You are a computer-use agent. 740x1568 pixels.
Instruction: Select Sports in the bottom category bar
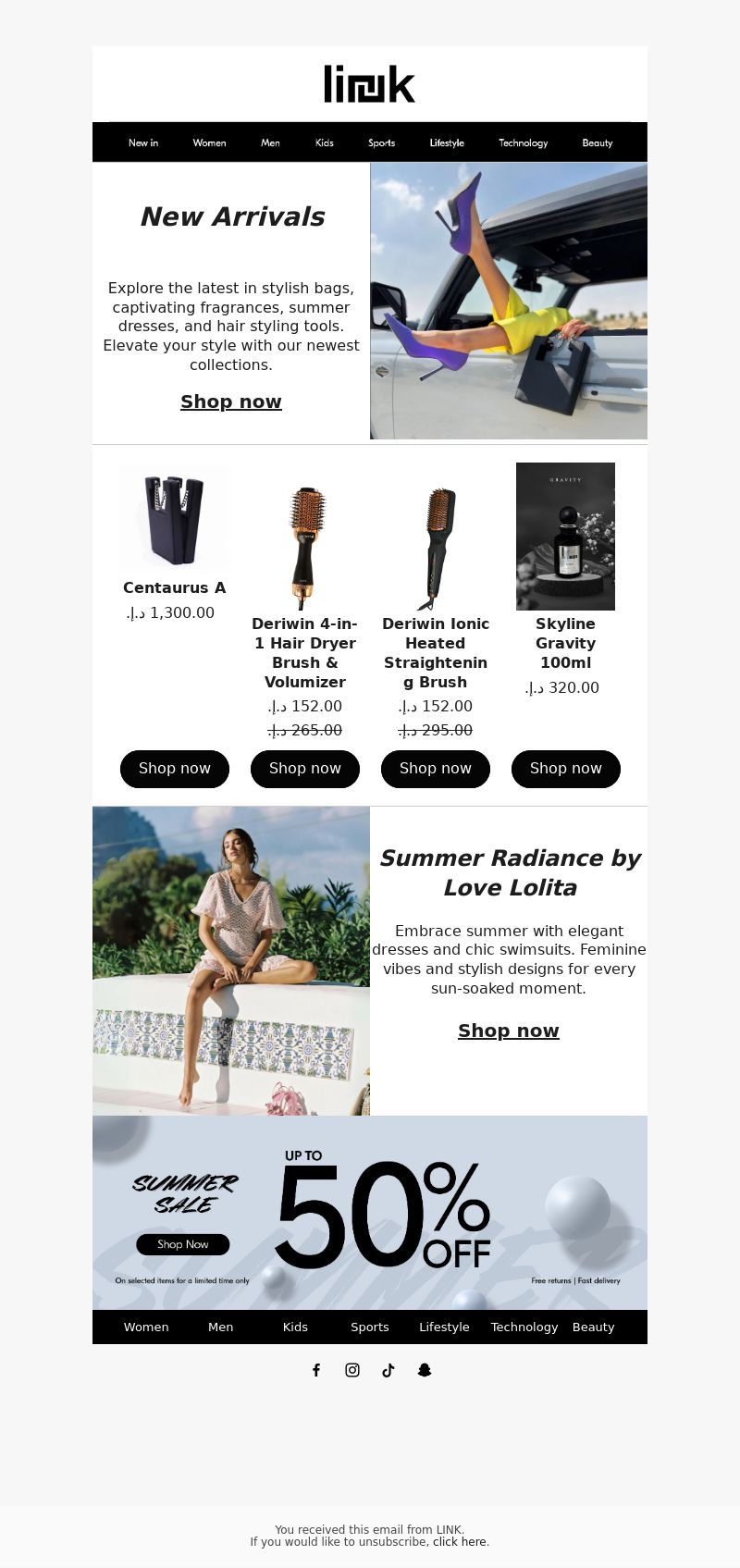(370, 1327)
